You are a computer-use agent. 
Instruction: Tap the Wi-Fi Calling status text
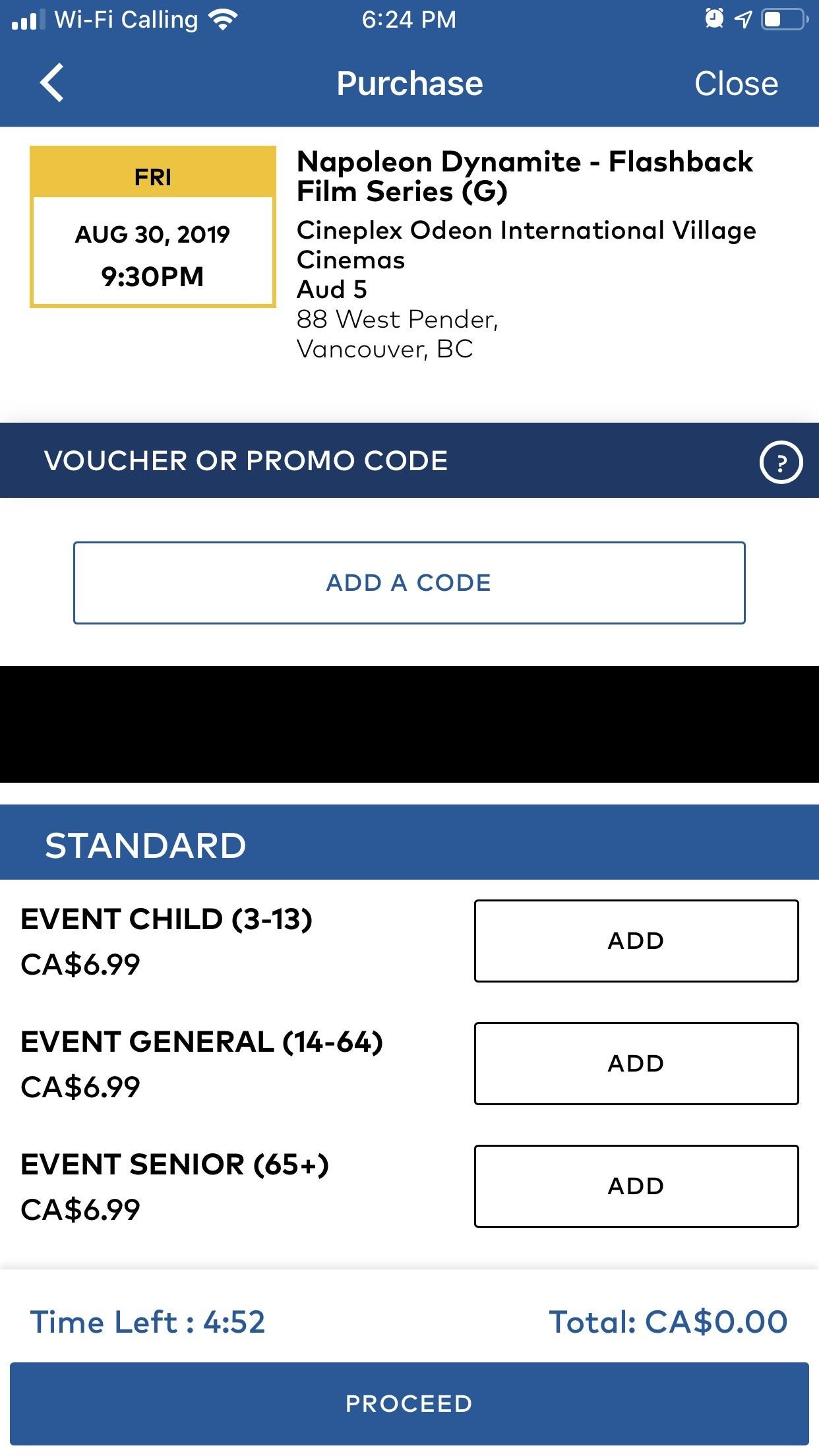125,18
